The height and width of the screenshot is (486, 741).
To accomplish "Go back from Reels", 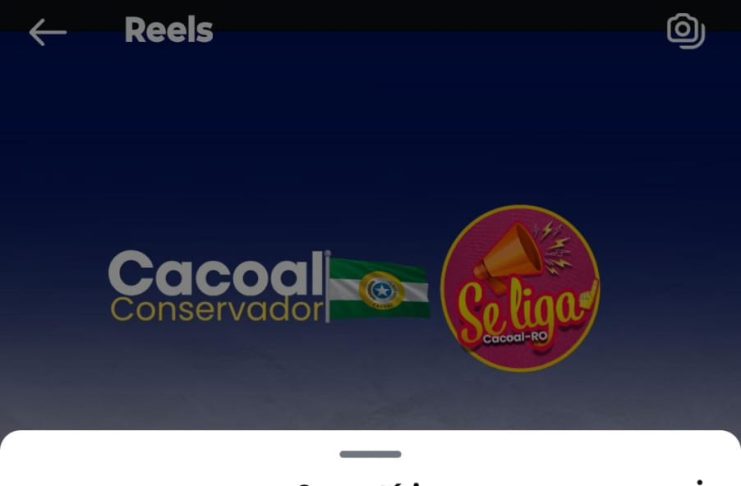I will click(x=47, y=32).
